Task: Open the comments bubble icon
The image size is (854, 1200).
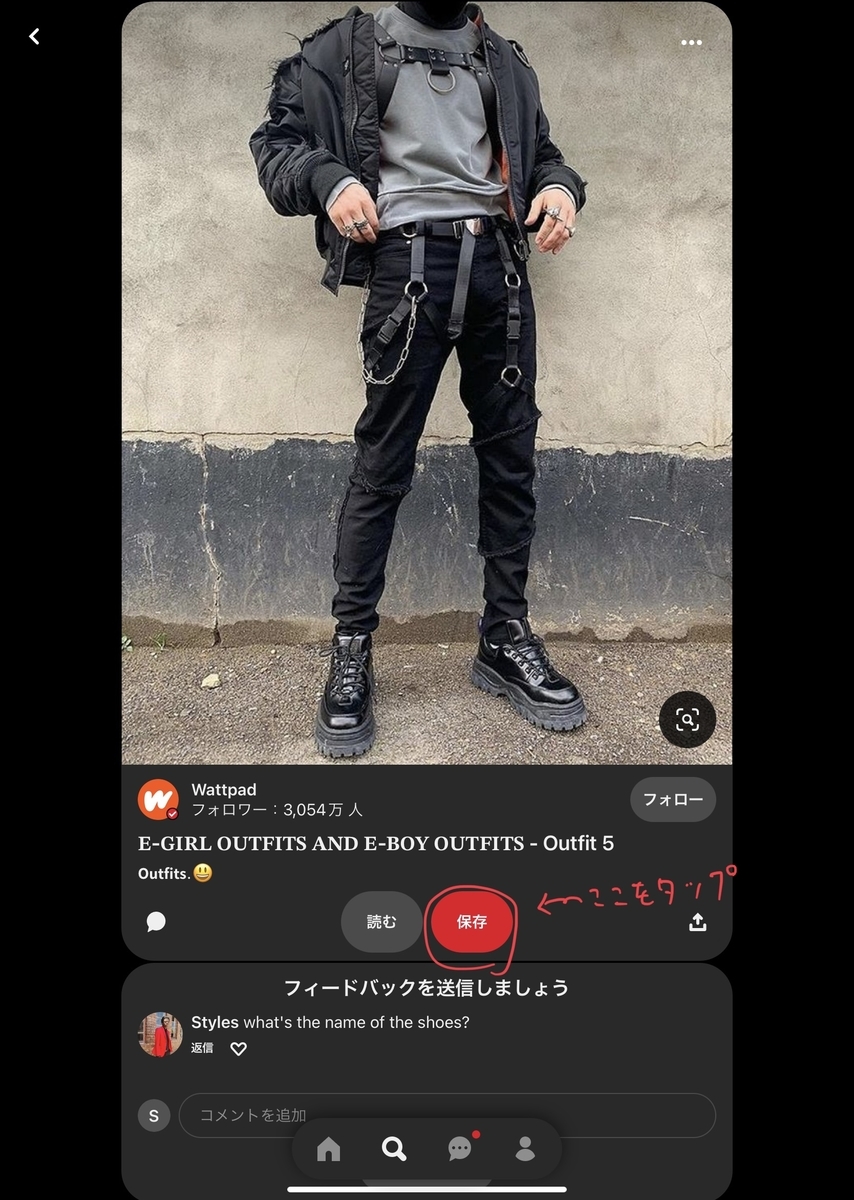Action: click(x=156, y=922)
